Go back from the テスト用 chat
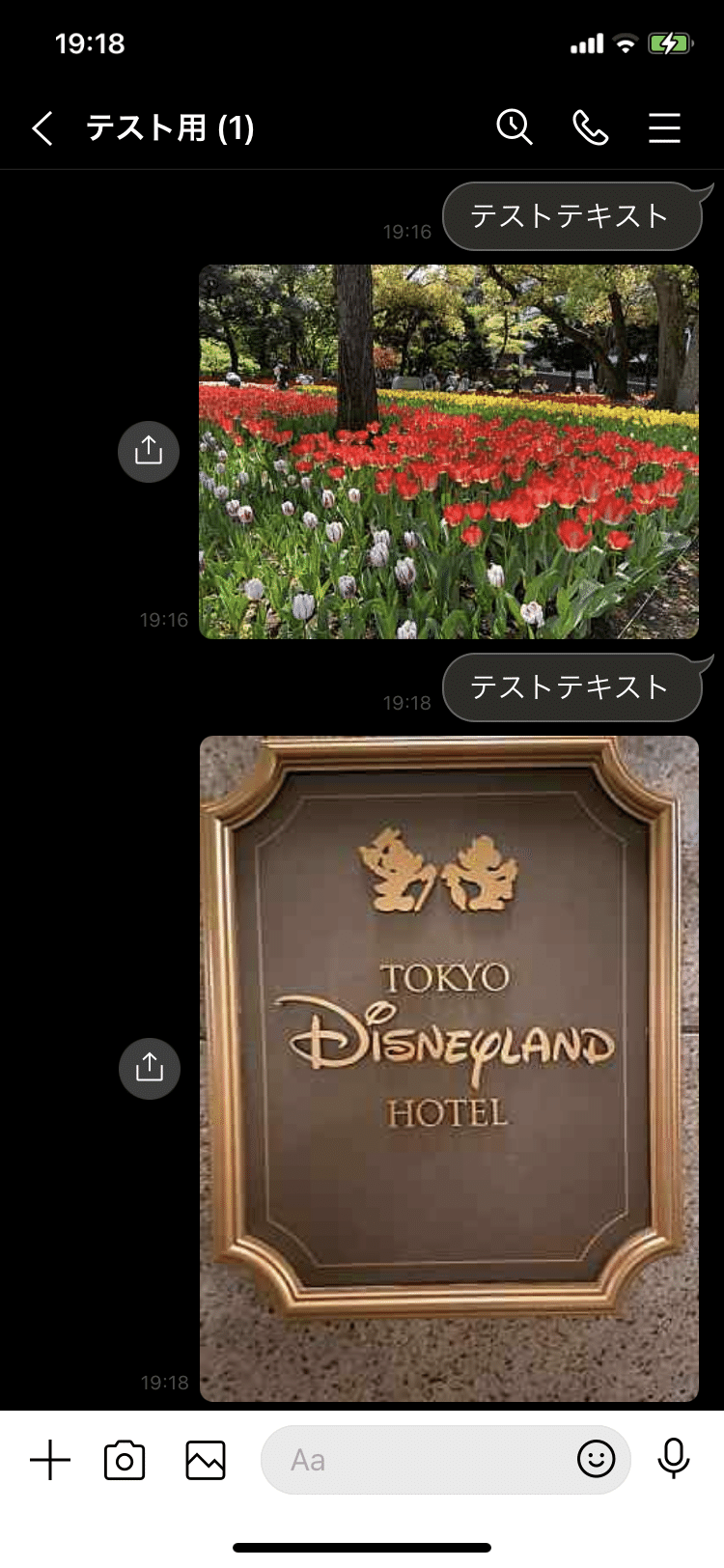 42,127
